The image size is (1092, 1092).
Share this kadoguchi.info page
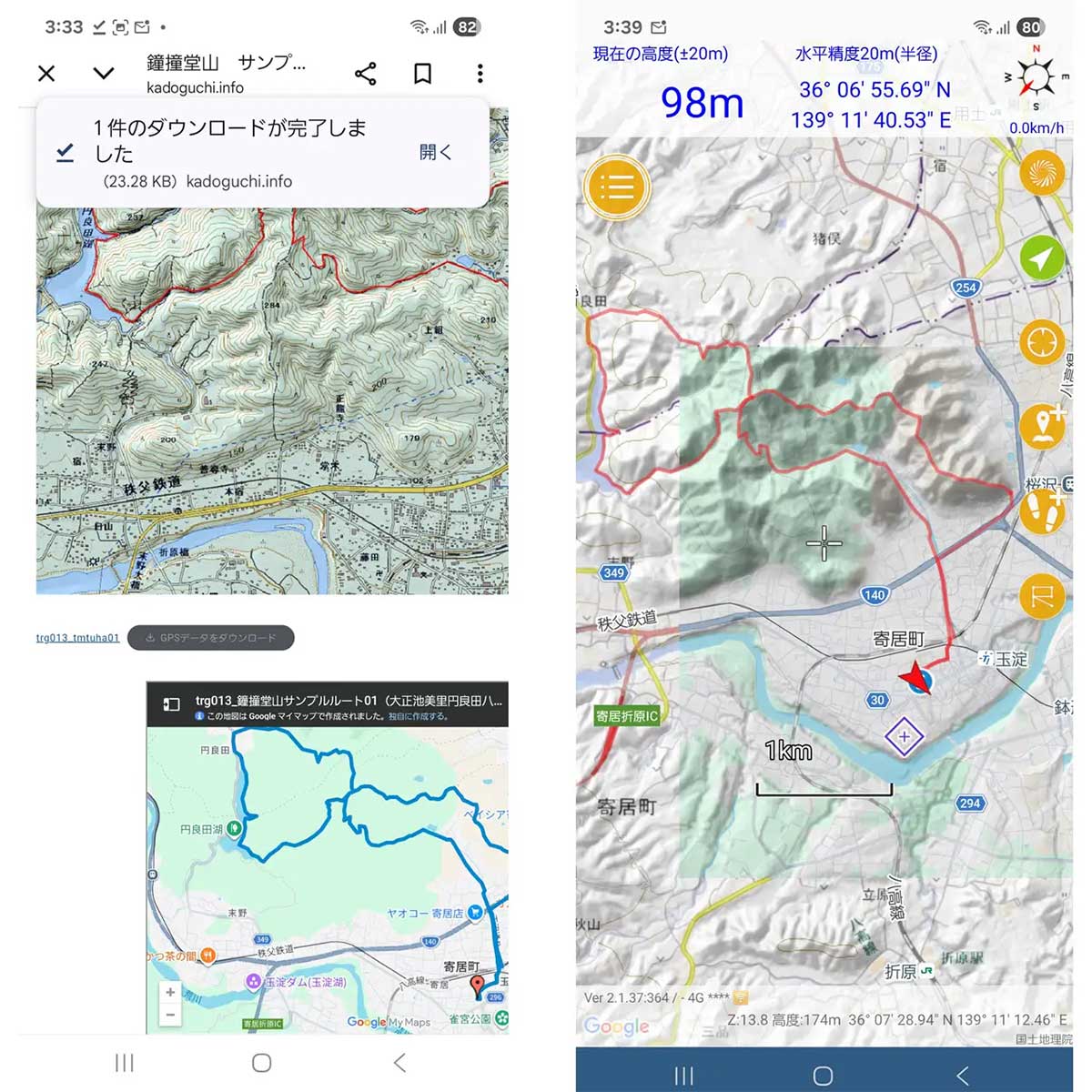tap(366, 74)
